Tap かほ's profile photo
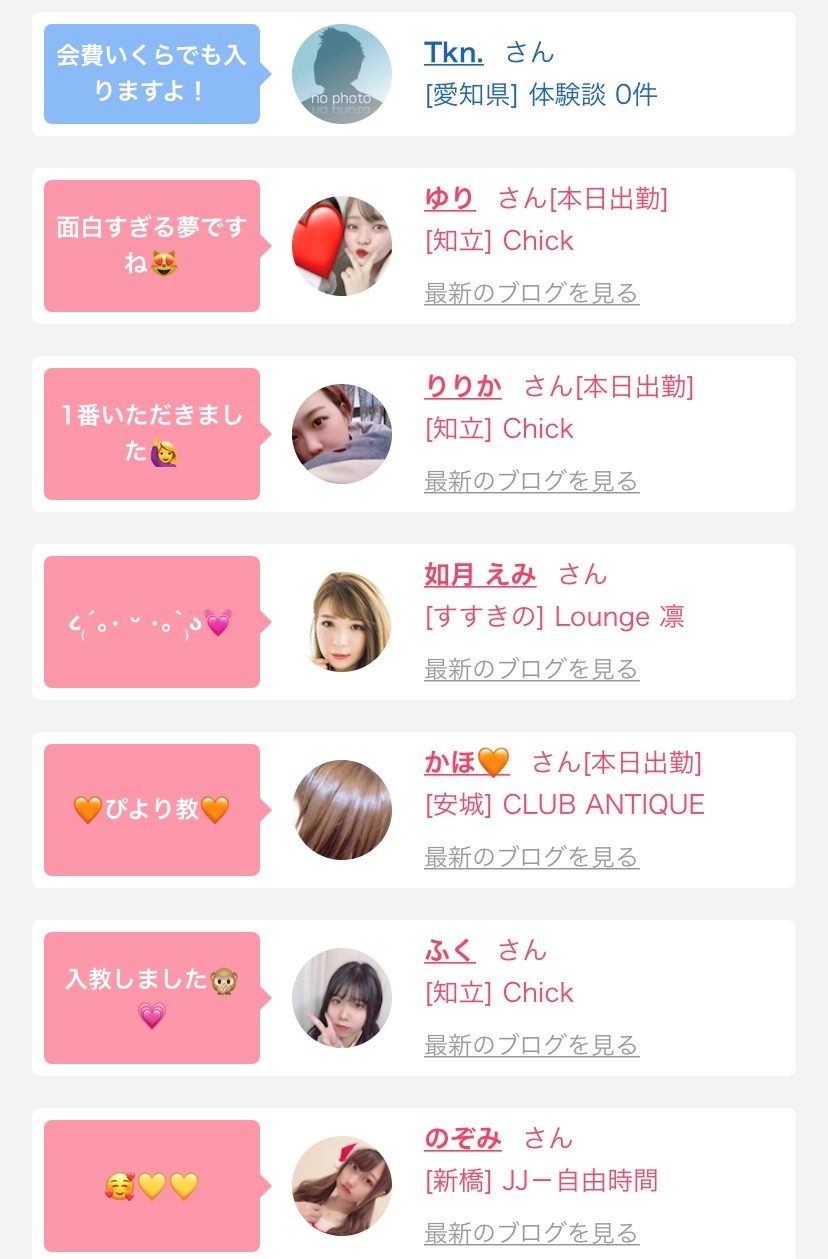828x1259 pixels. (342, 810)
